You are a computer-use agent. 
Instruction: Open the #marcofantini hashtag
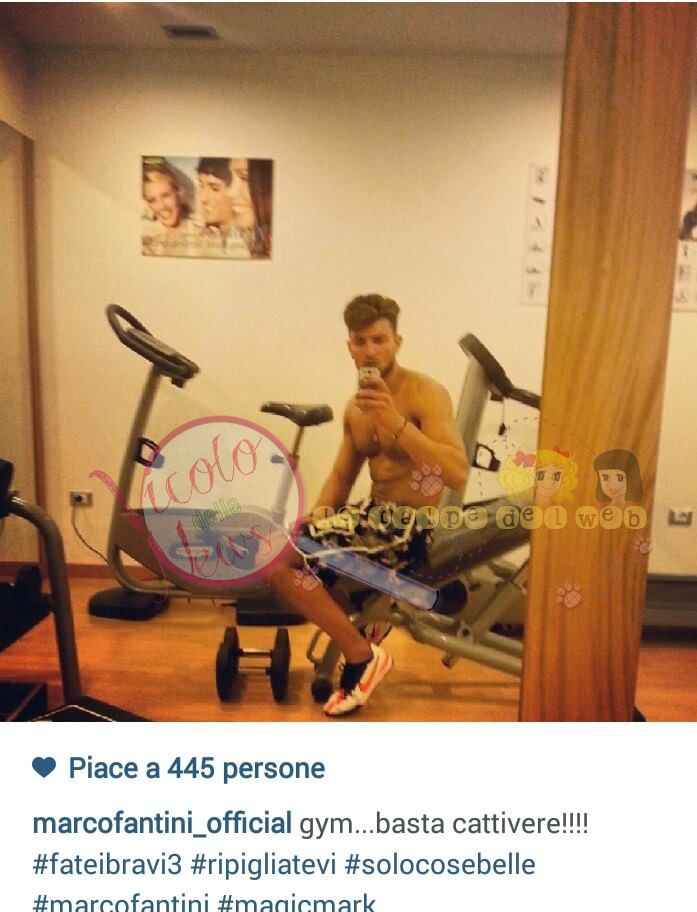121,902
